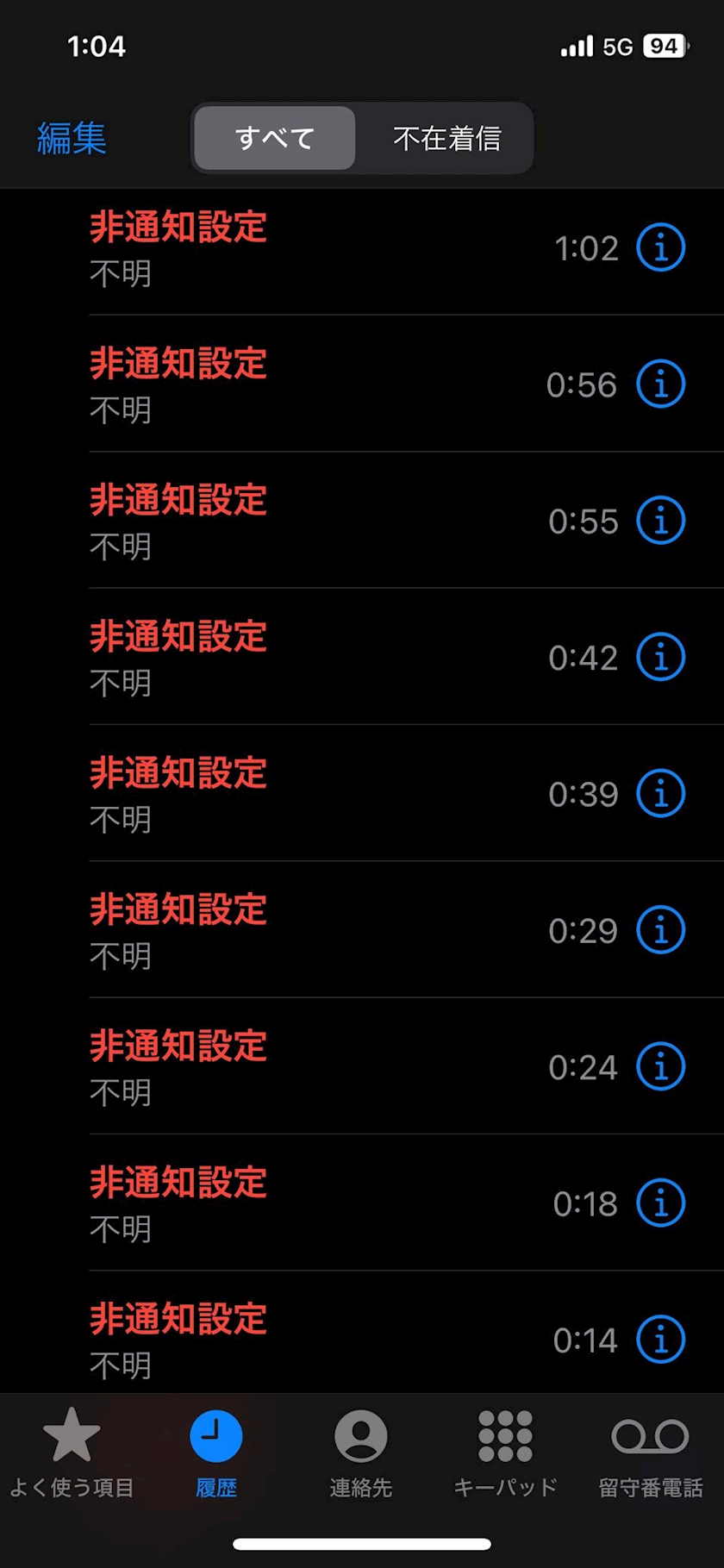Open info for the 1:02 call
Screen dimensions: 724x1568
661,247
